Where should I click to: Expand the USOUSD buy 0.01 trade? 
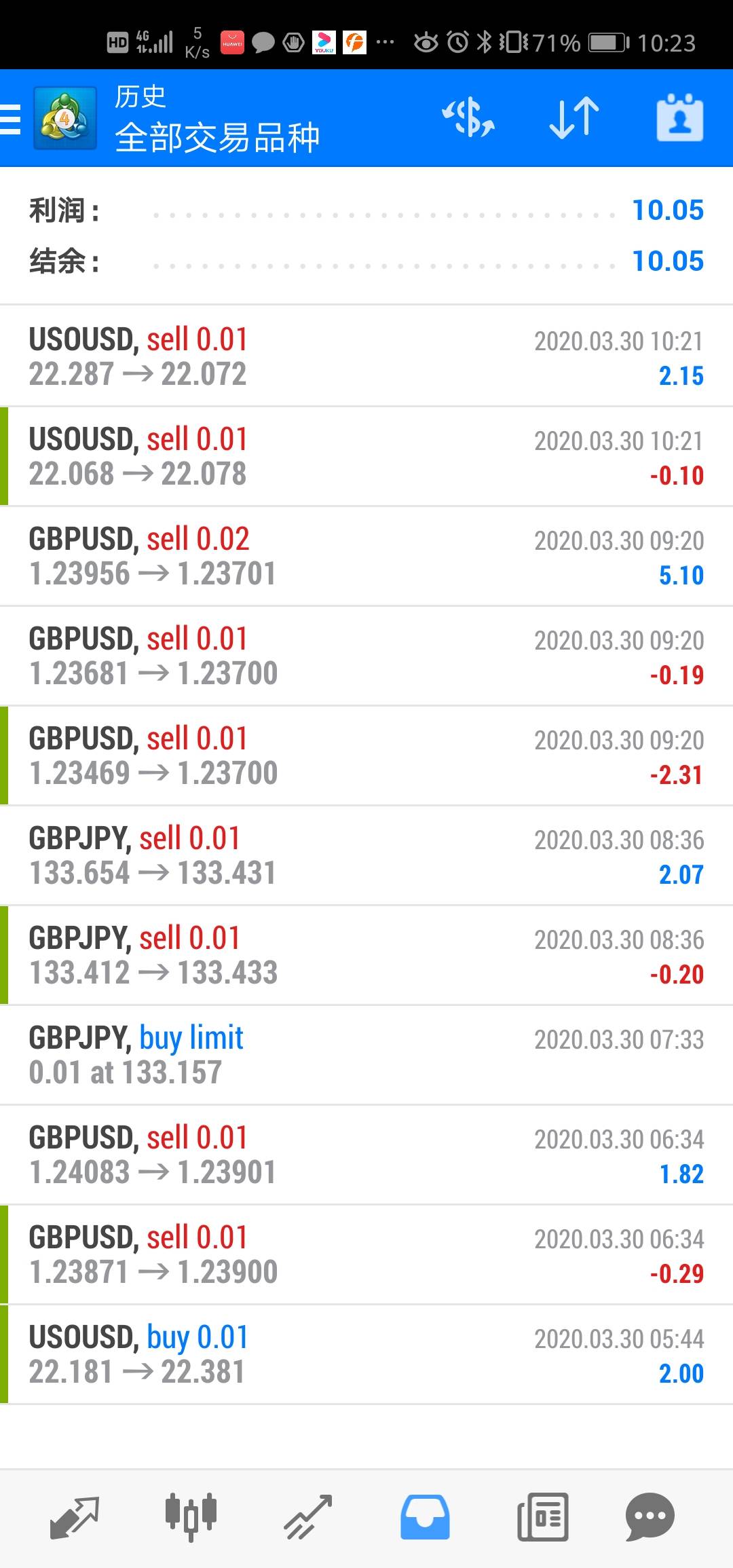366,1354
